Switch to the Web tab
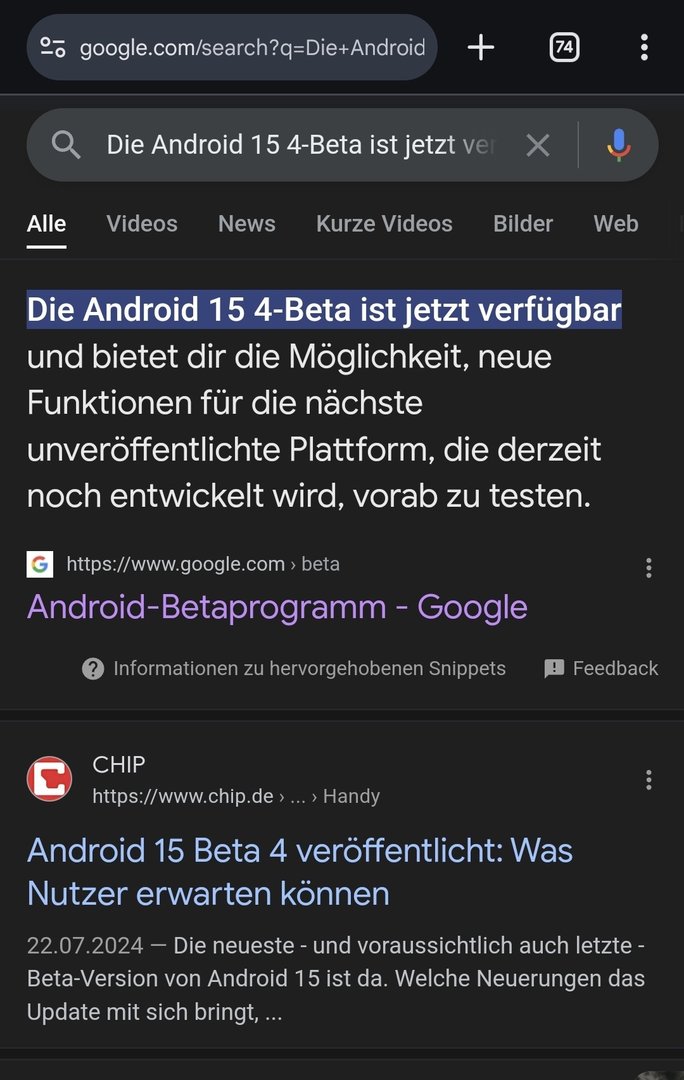Viewport: 684px width, 1080px height. coord(616,224)
